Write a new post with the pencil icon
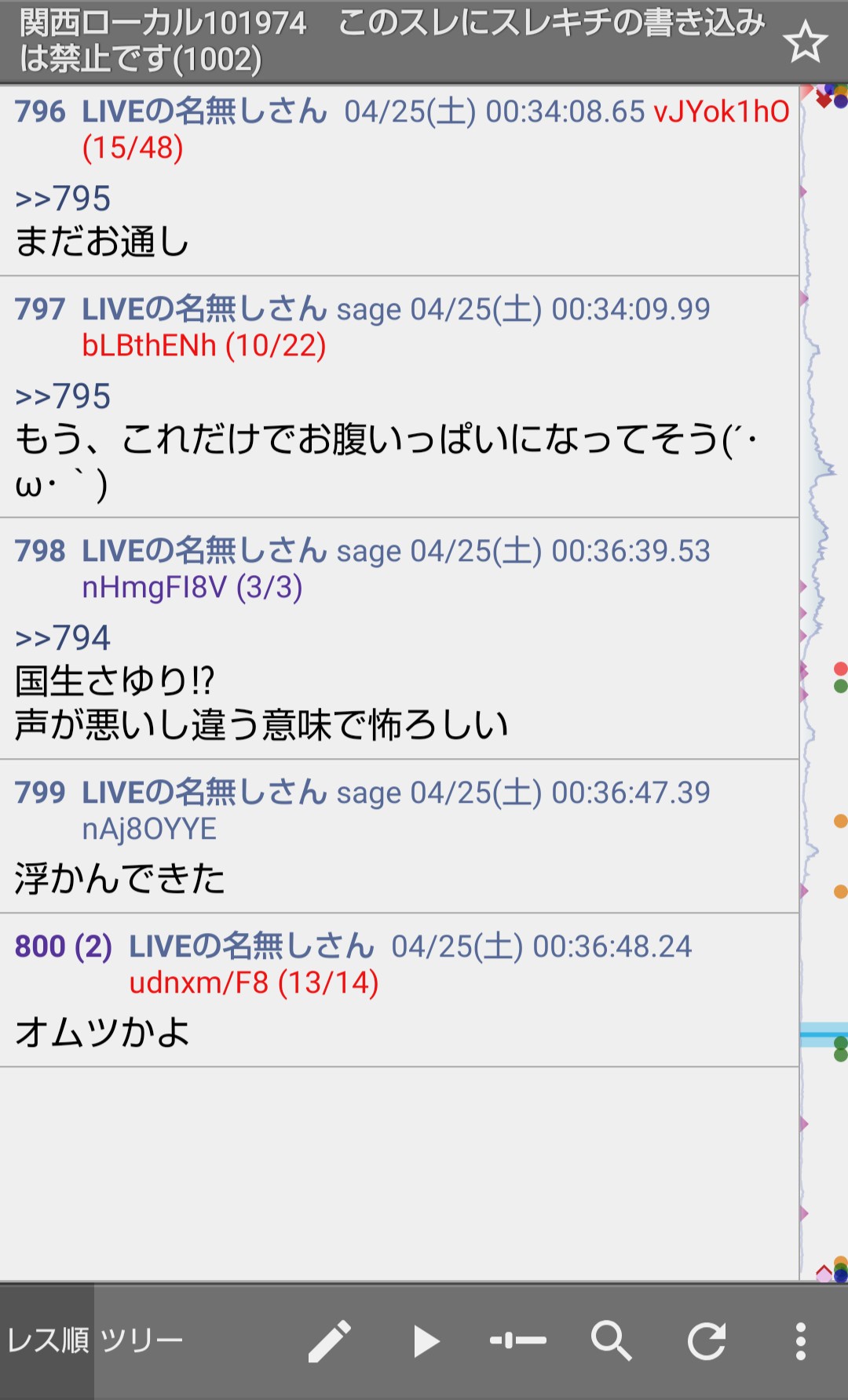848x1400 pixels. click(329, 1341)
